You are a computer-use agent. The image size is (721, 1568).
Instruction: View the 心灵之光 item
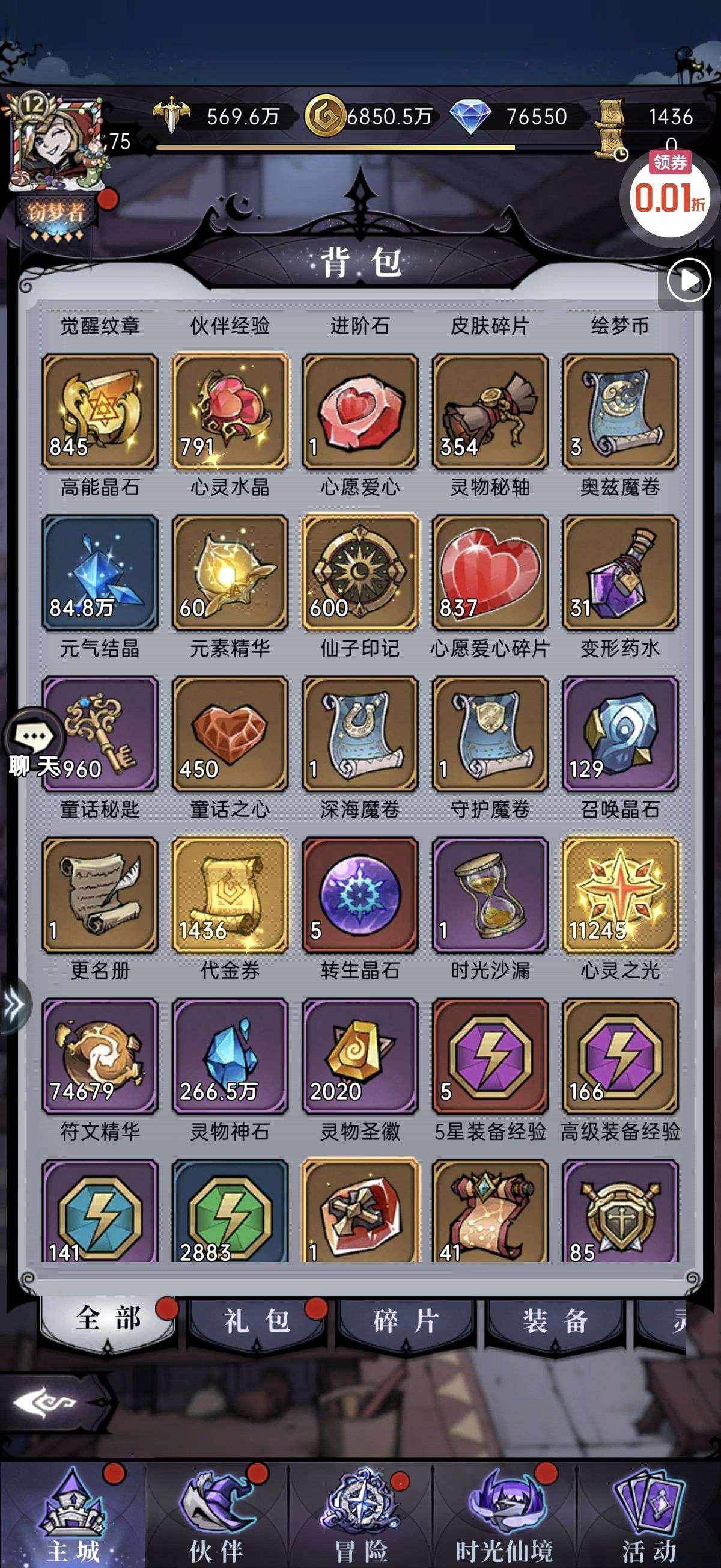pyautogui.click(x=620, y=895)
